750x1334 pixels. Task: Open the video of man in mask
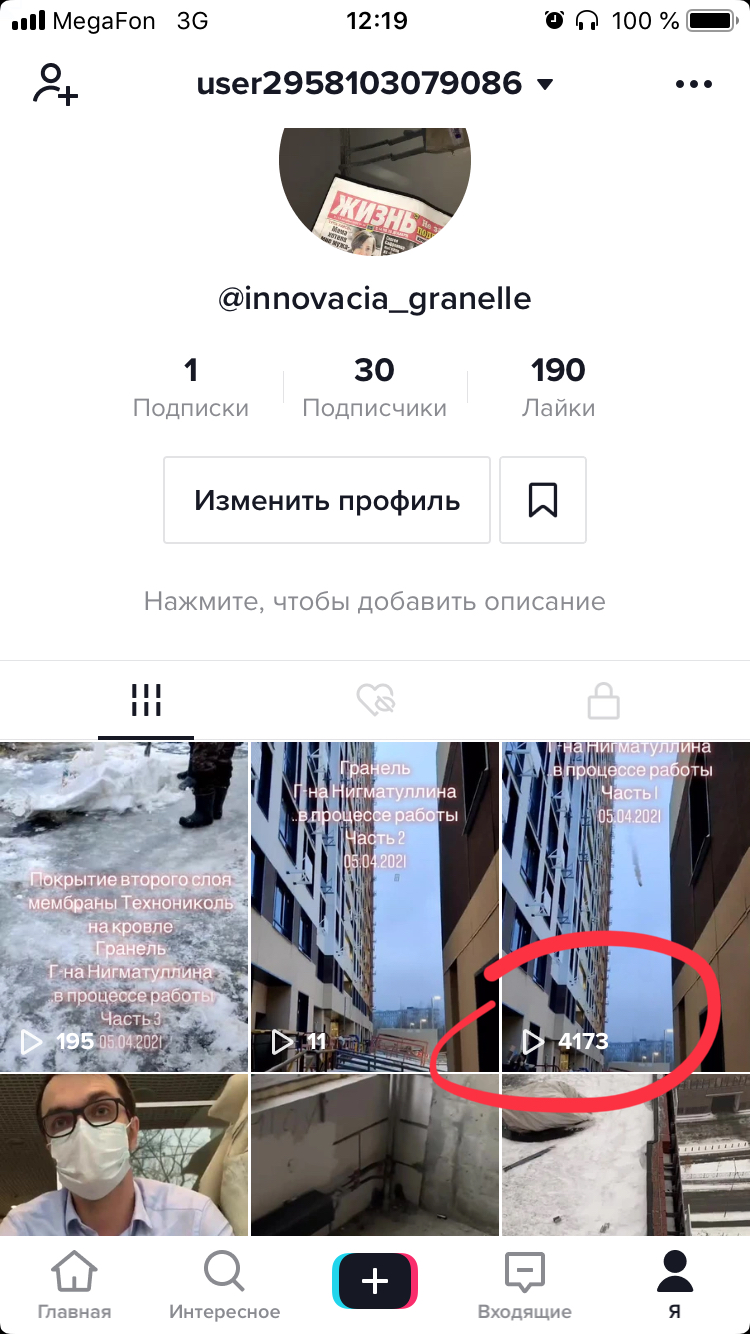pyautogui.click(x=124, y=1155)
